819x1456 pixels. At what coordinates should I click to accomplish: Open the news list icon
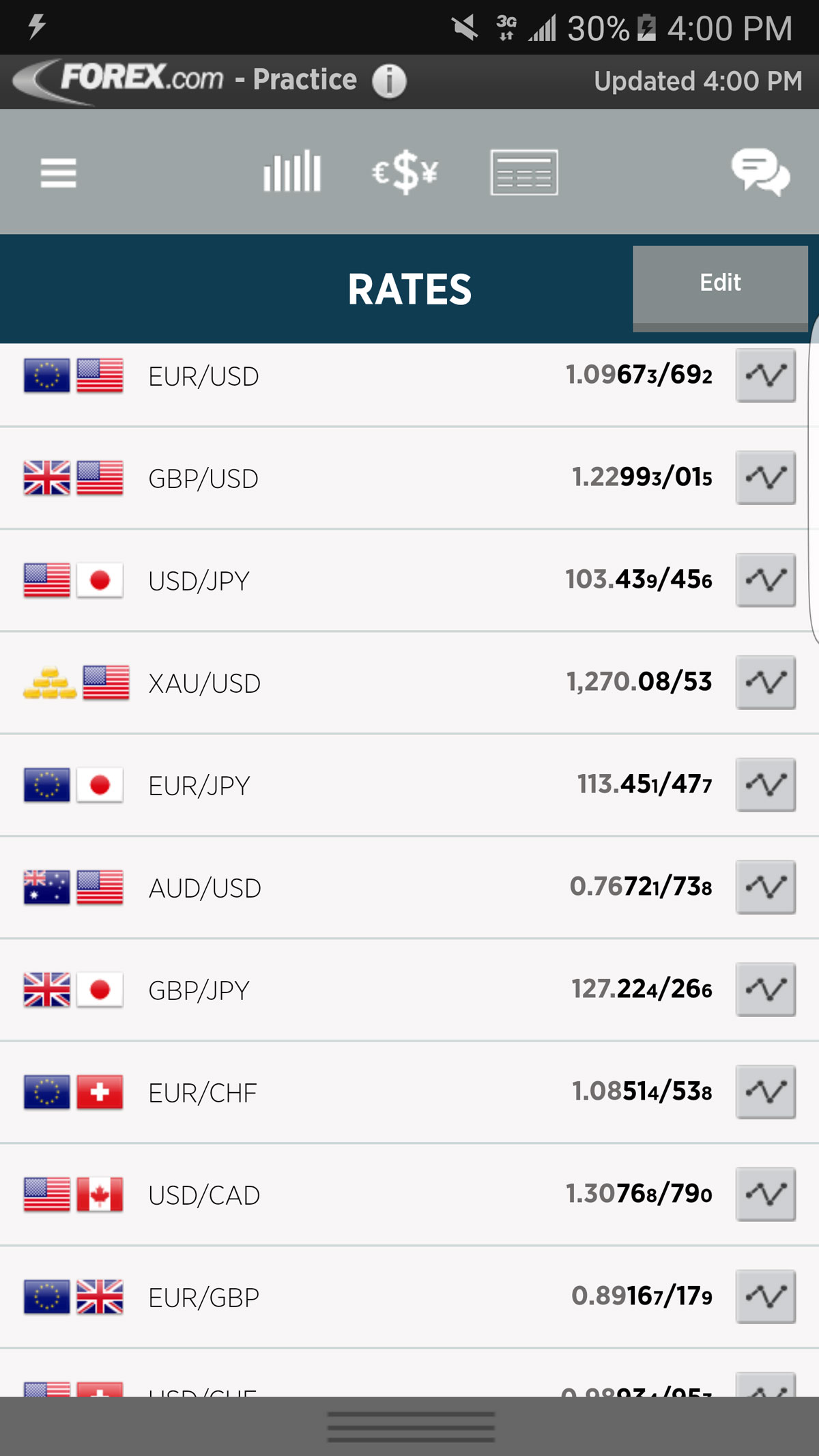tap(524, 172)
